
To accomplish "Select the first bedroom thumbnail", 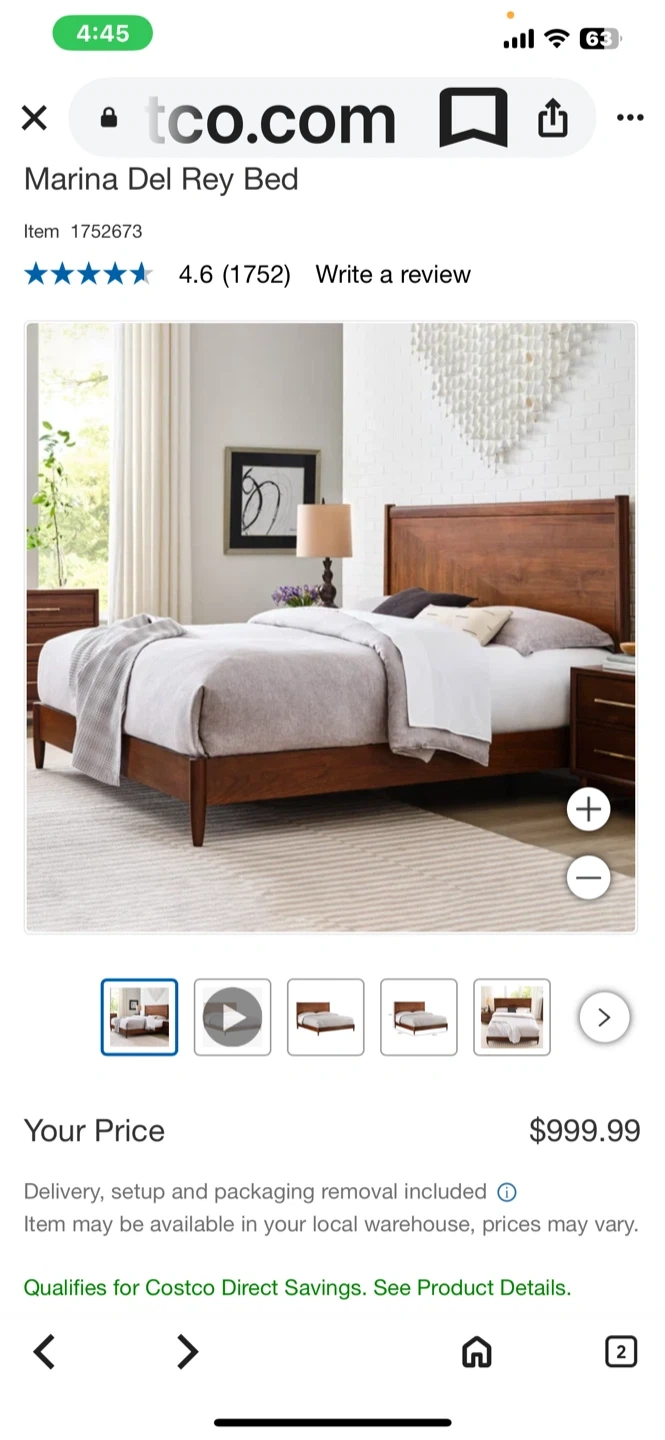I will 139,1017.
